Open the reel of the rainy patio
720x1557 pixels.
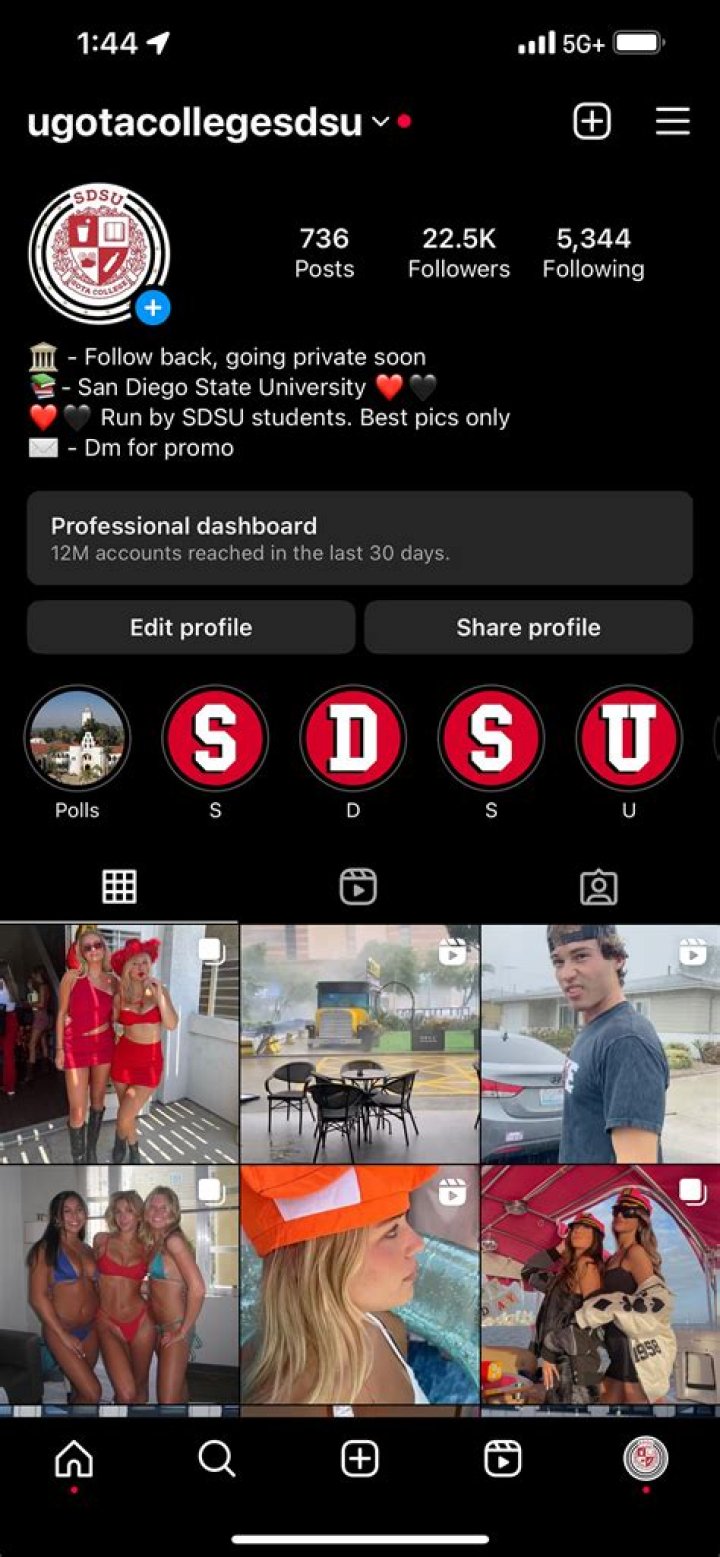[360, 1043]
